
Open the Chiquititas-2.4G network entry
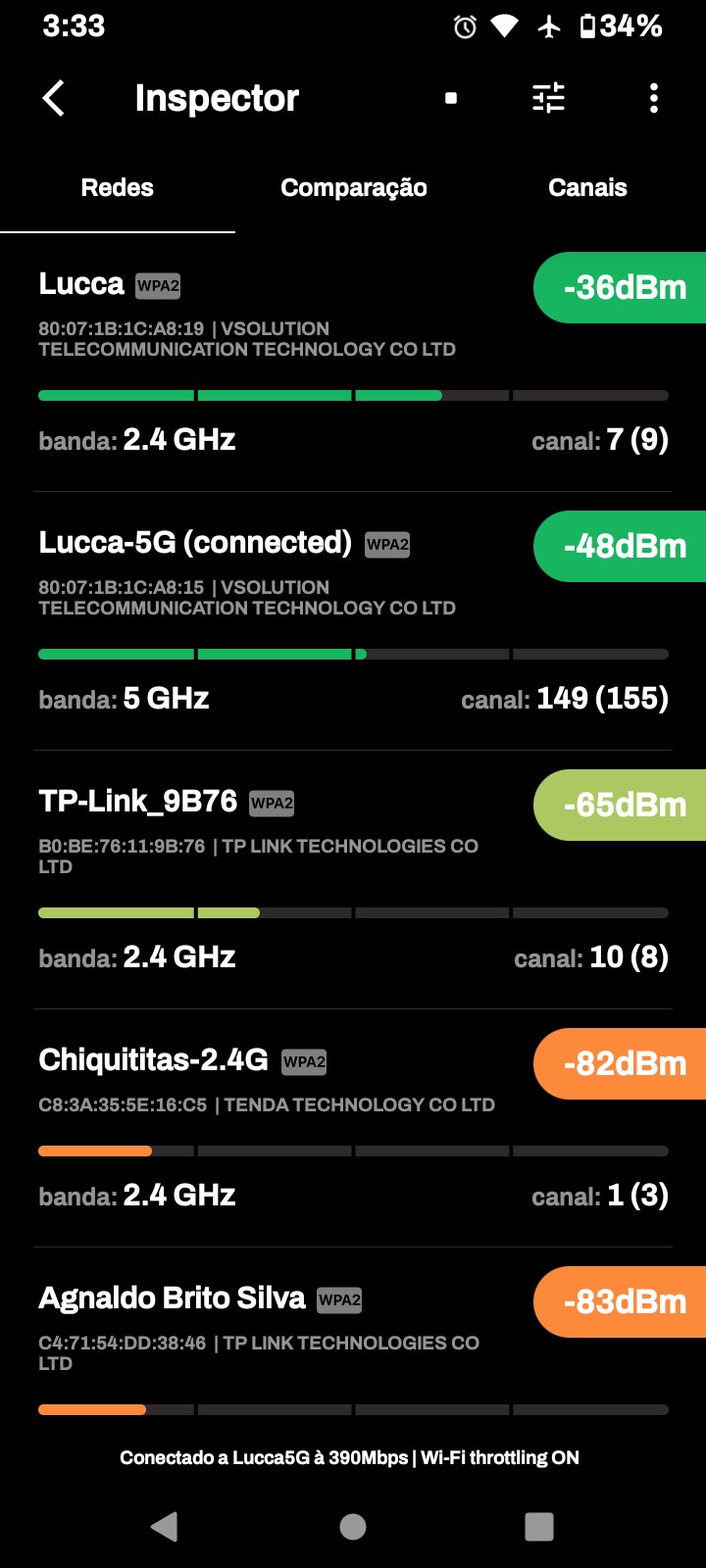click(x=294, y=1127)
